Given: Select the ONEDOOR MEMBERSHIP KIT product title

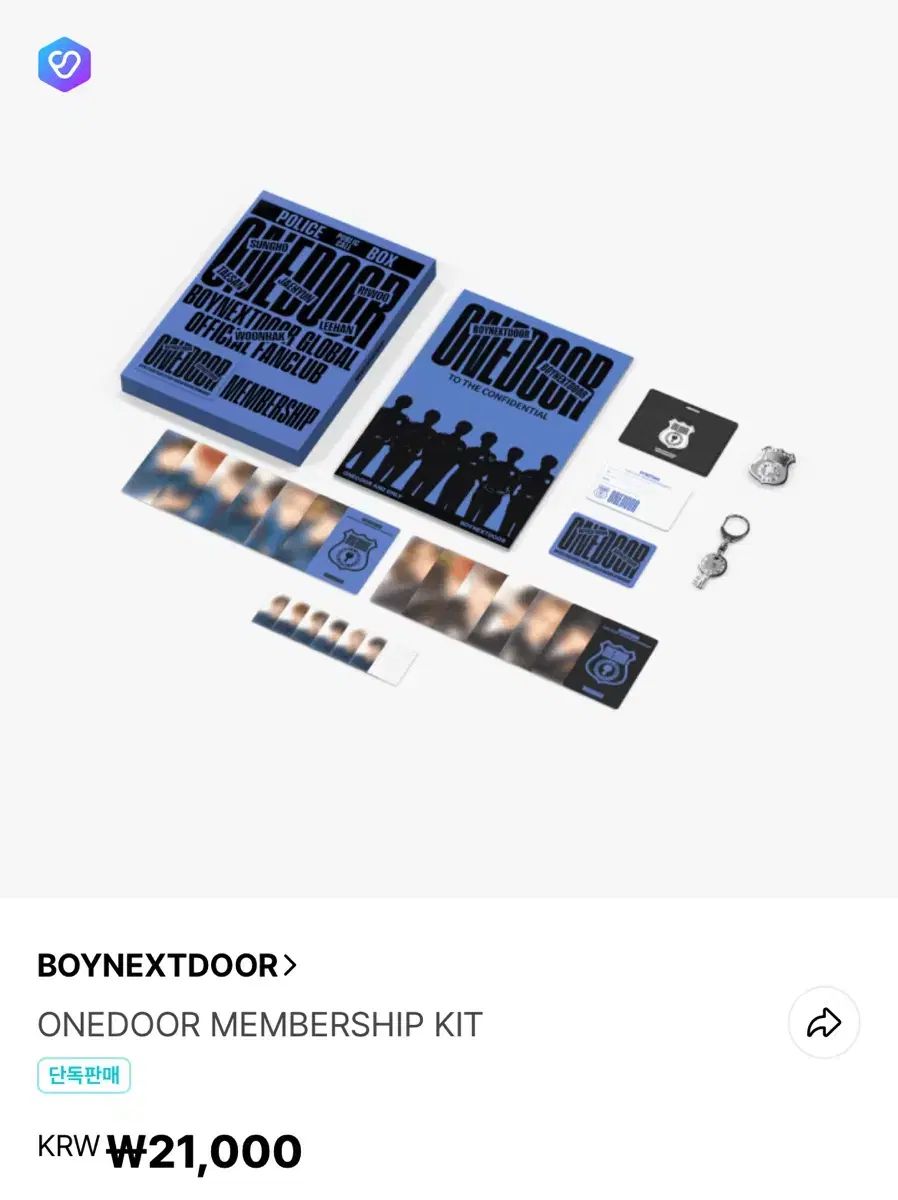Looking at the screenshot, I should pos(258,1022).
